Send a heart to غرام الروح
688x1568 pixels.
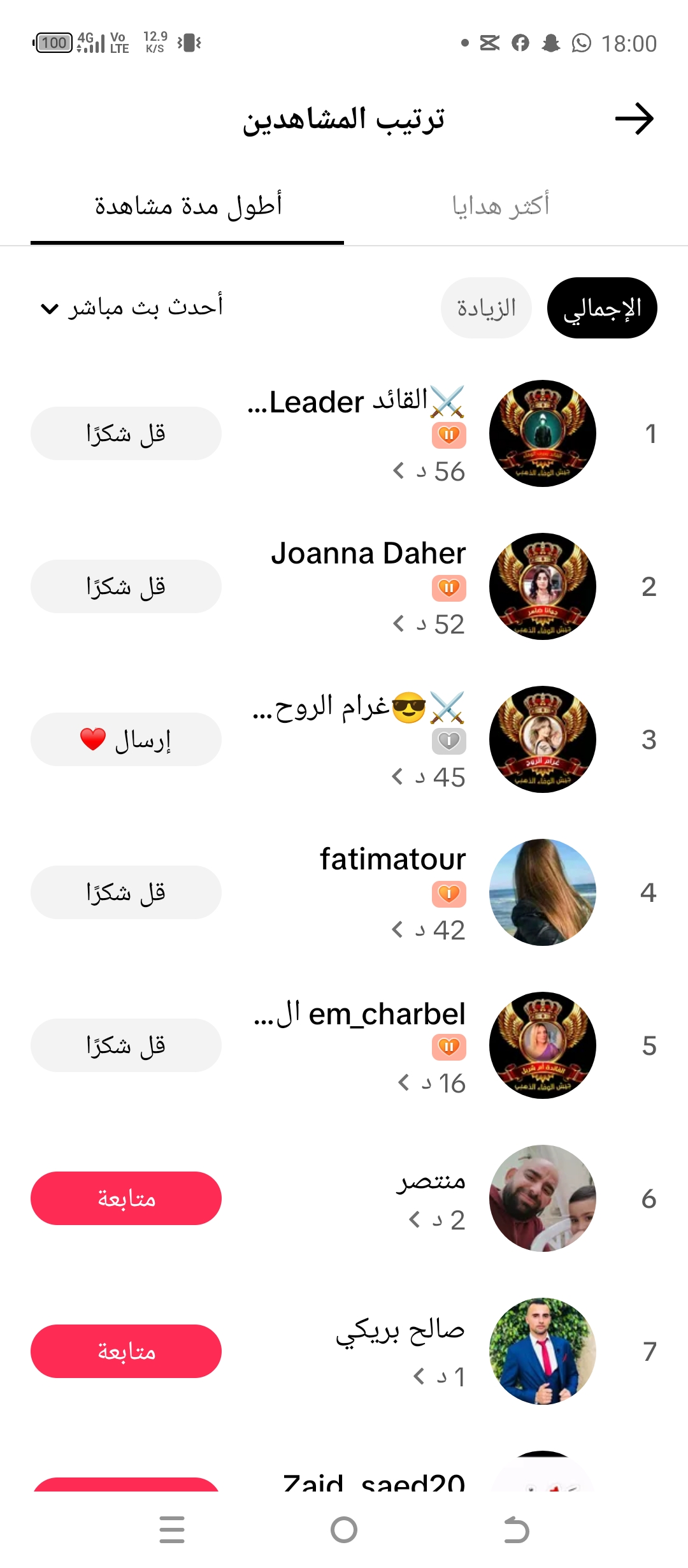(126, 739)
